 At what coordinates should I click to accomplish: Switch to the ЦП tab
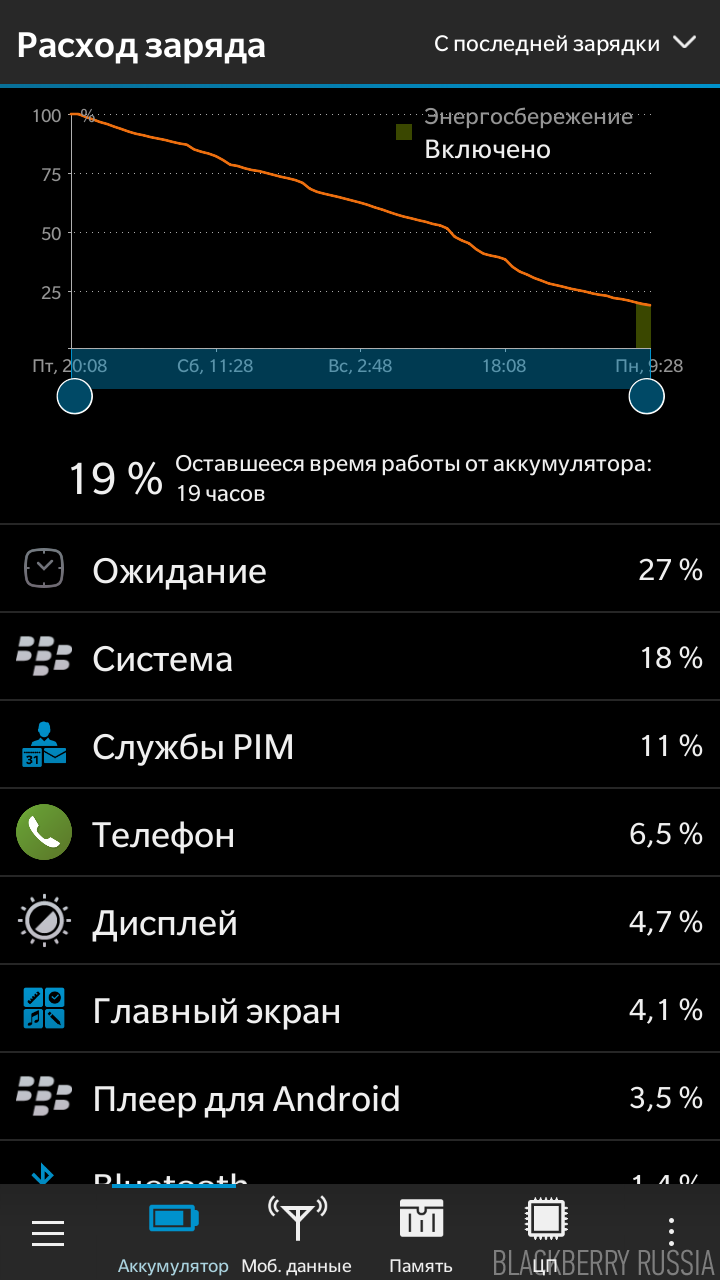[x=545, y=1233]
